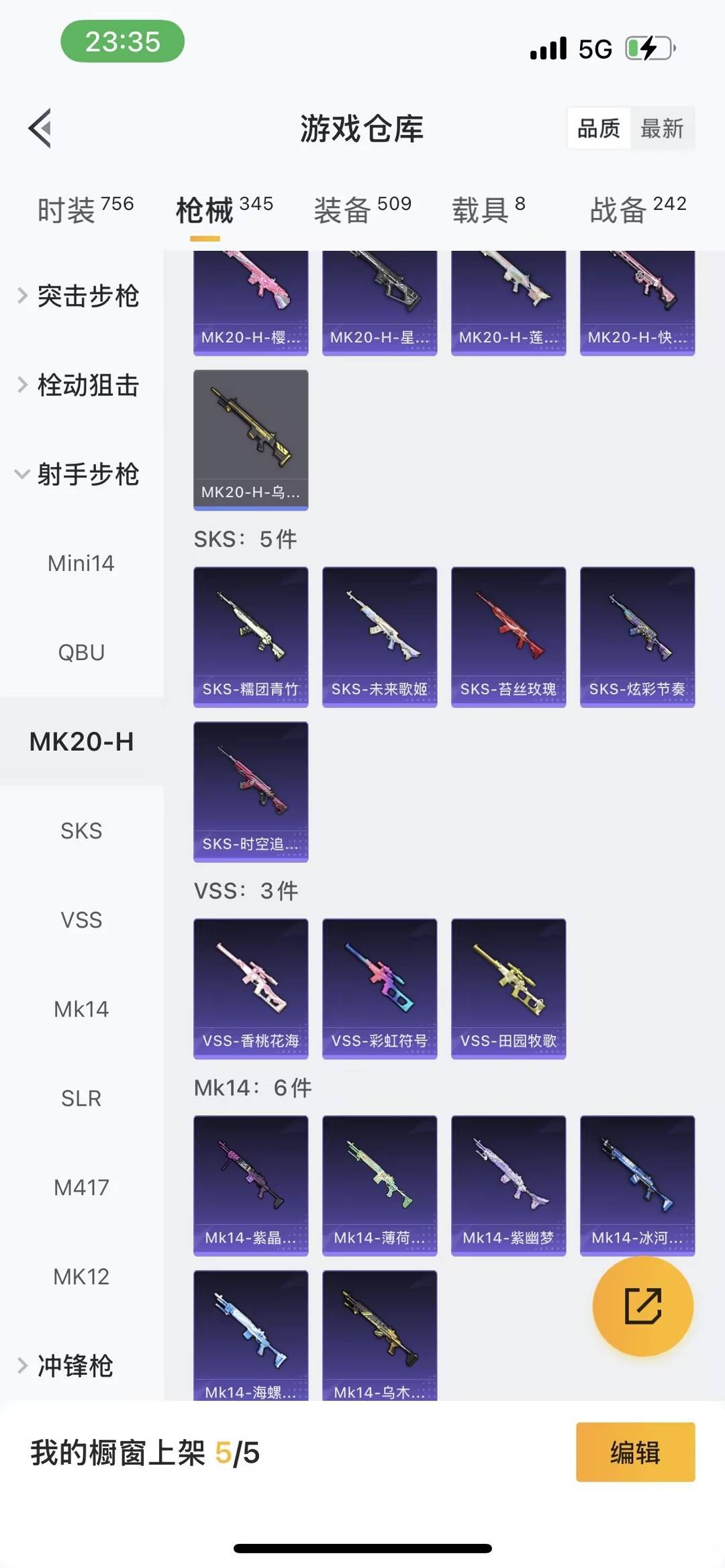Expand the 突击步枪 category

pos(81,296)
